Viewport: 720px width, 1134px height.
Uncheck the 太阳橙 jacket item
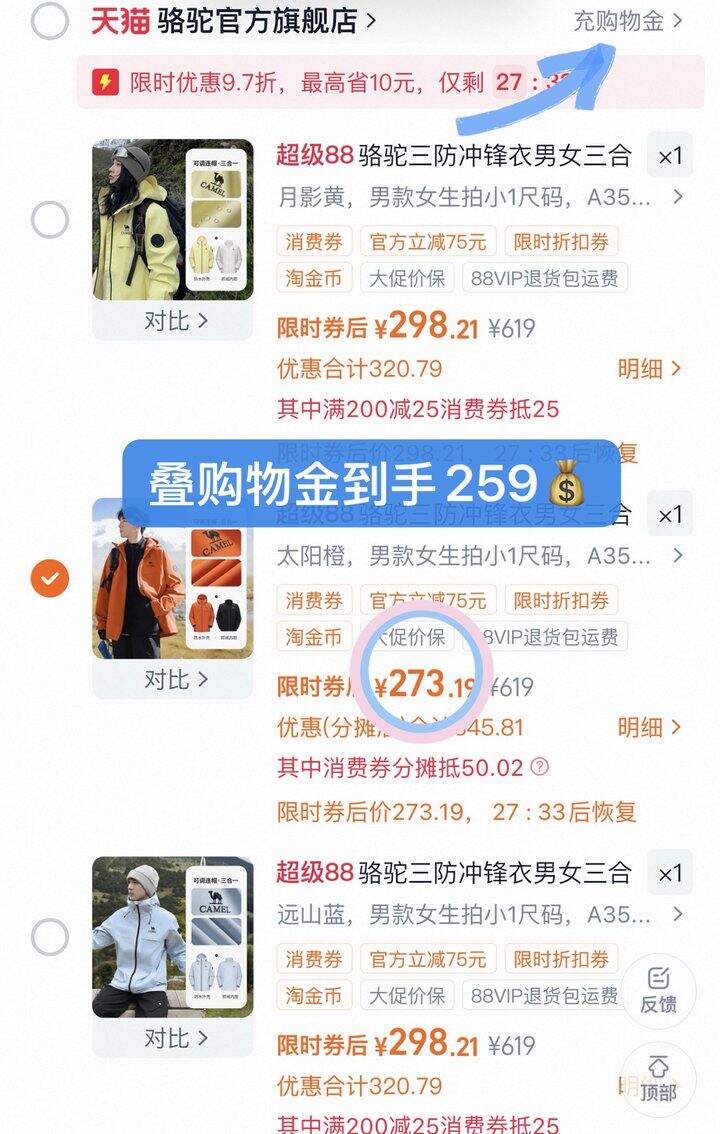pyautogui.click(x=49, y=578)
